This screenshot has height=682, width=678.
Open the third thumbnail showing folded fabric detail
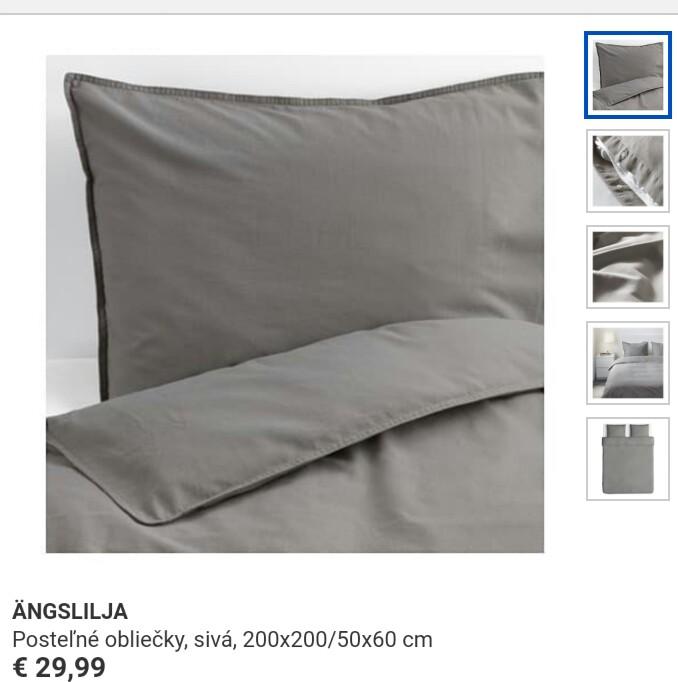pos(627,267)
